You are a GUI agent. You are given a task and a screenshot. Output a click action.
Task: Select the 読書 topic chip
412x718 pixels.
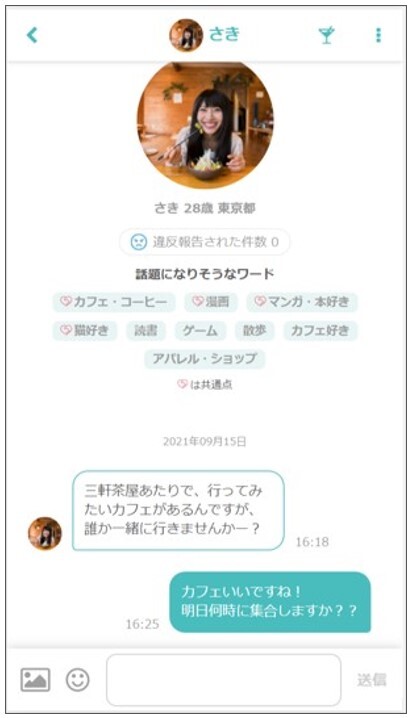pyautogui.click(x=146, y=331)
